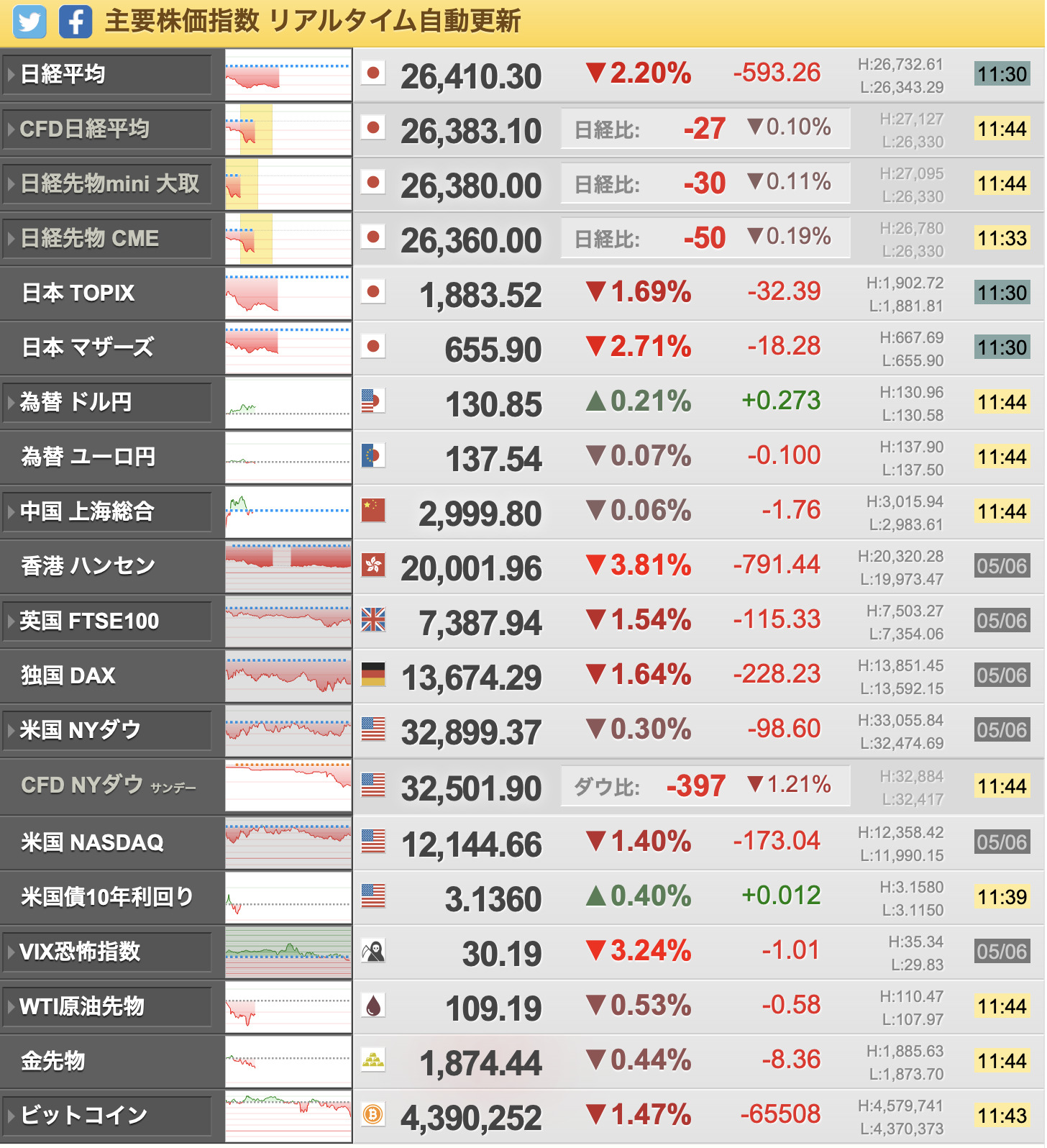1047x1148 pixels.
Task: Open the ビットコイン price page
Action: tap(108, 1116)
